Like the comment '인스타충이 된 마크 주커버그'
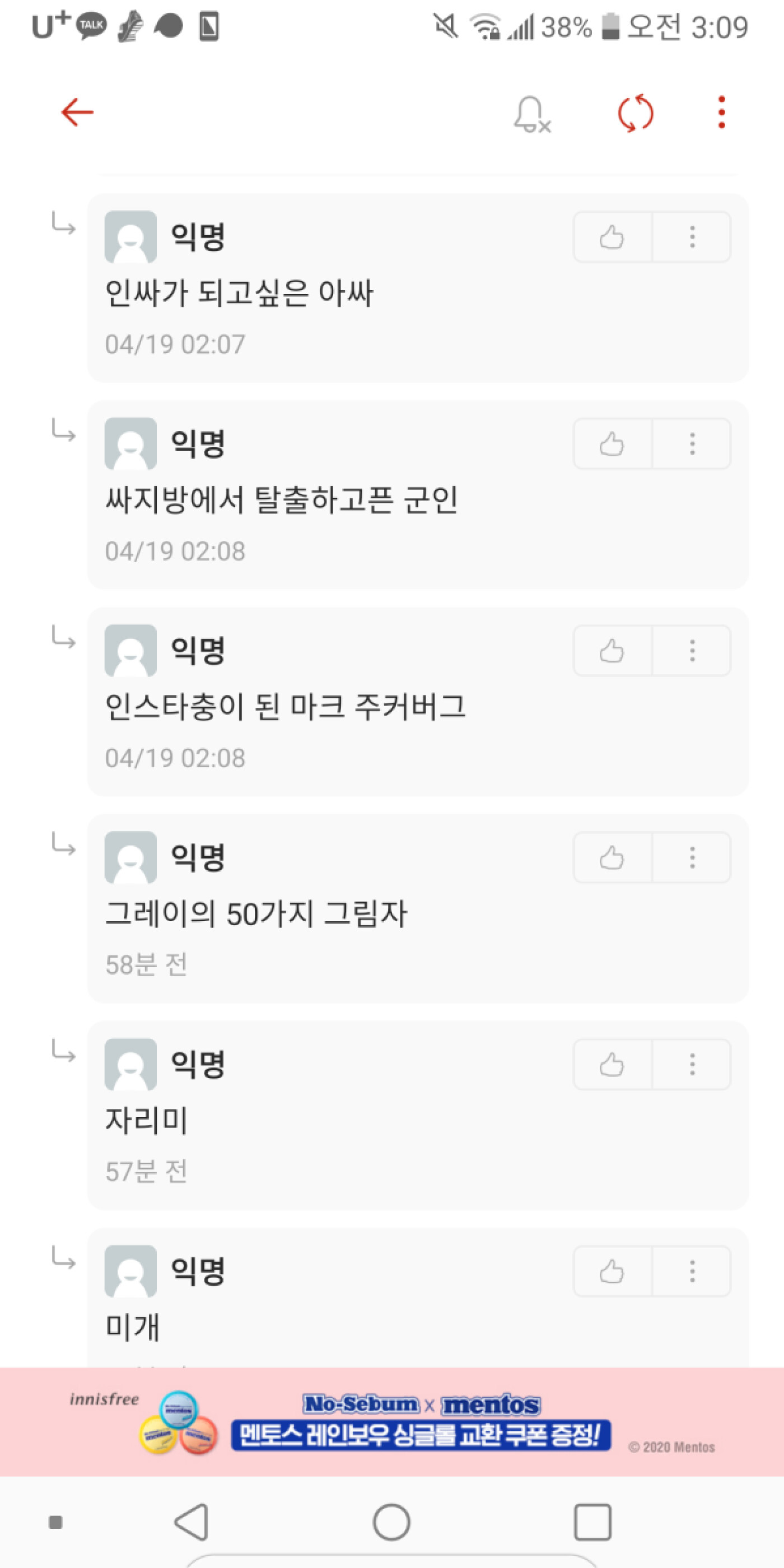The width and height of the screenshot is (784, 1568). coord(612,651)
